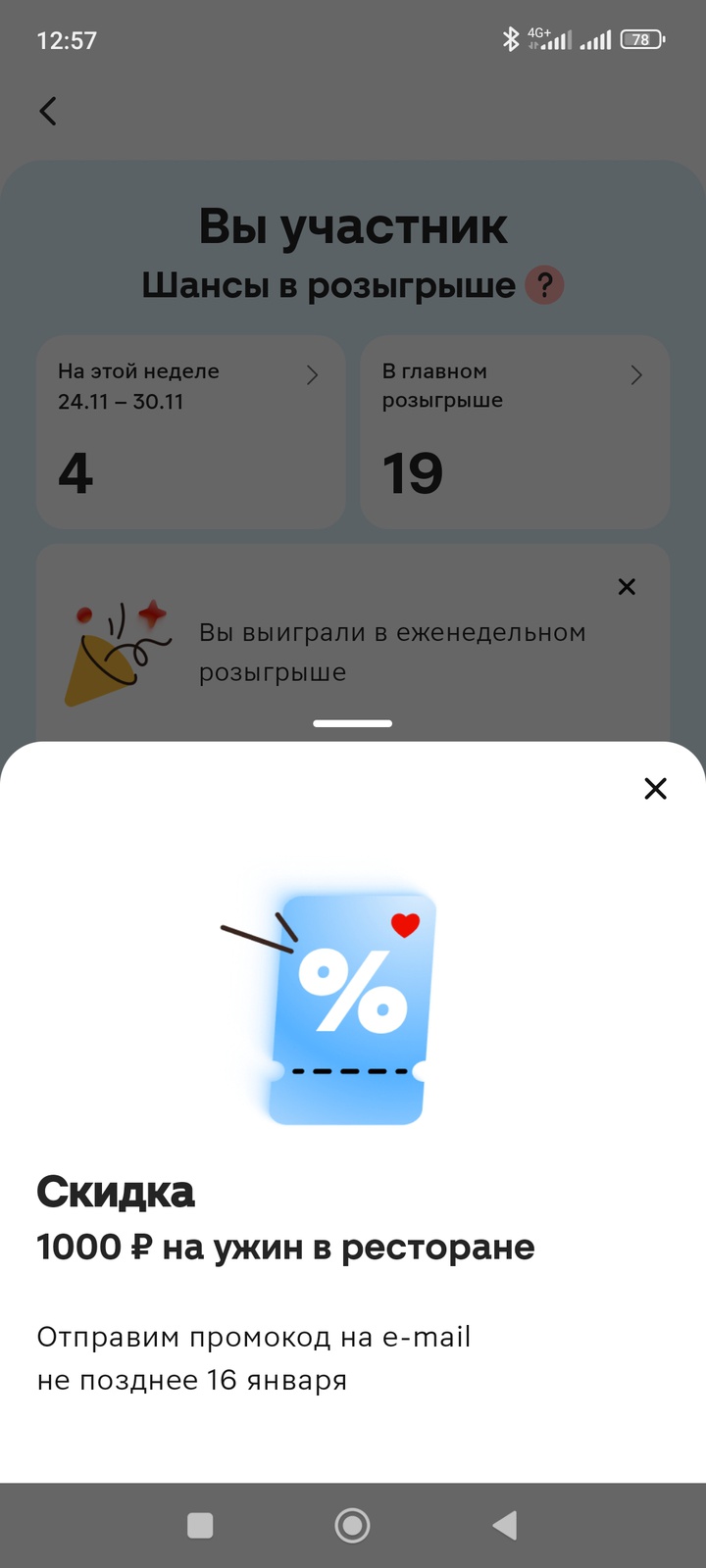Close the discount bottom sheet
706x1568 pixels.
pyautogui.click(x=655, y=788)
